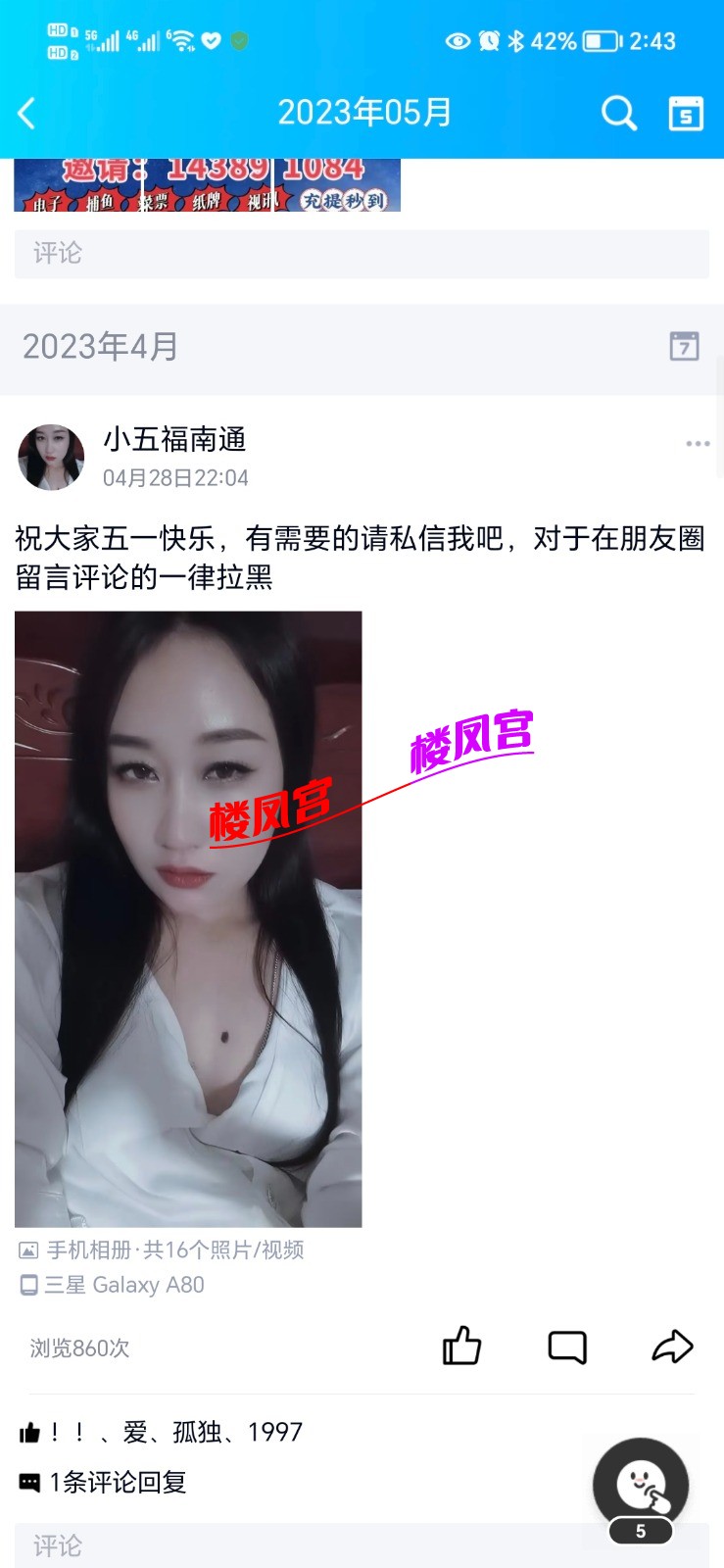724x1568 pixels.
Task: Go back using the top-left arrow
Action: [x=27, y=114]
